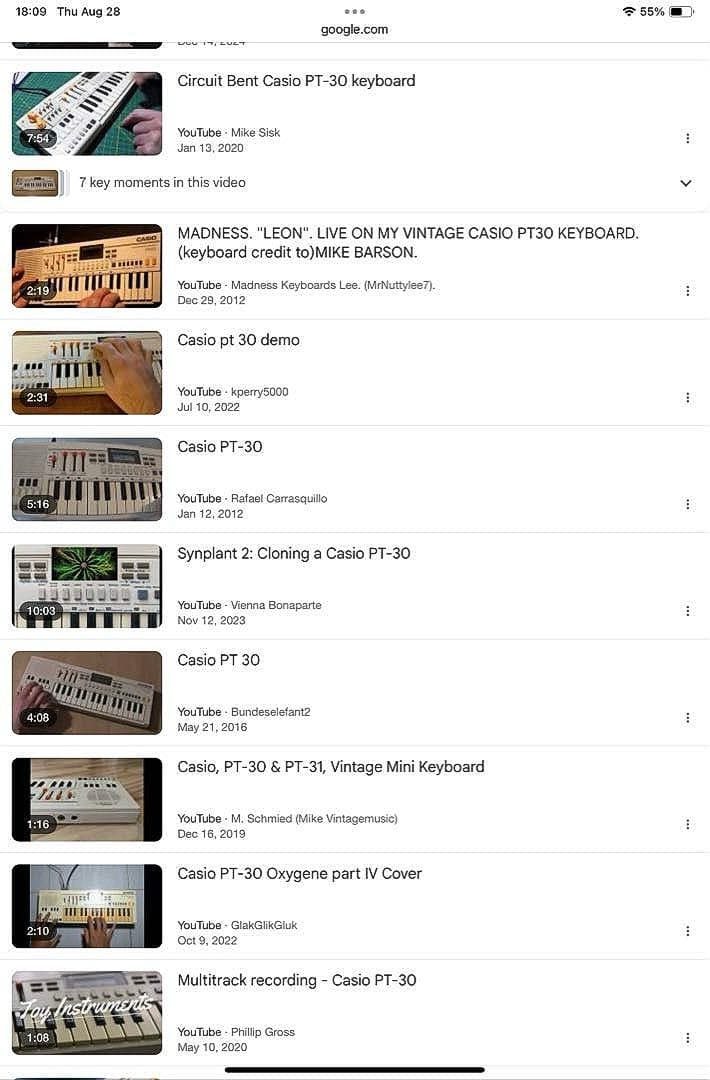Viewport: 710px width, 1080px height.
Task: Open options for GlakGlikGluk's video
Action: click(x=687, y=931)
